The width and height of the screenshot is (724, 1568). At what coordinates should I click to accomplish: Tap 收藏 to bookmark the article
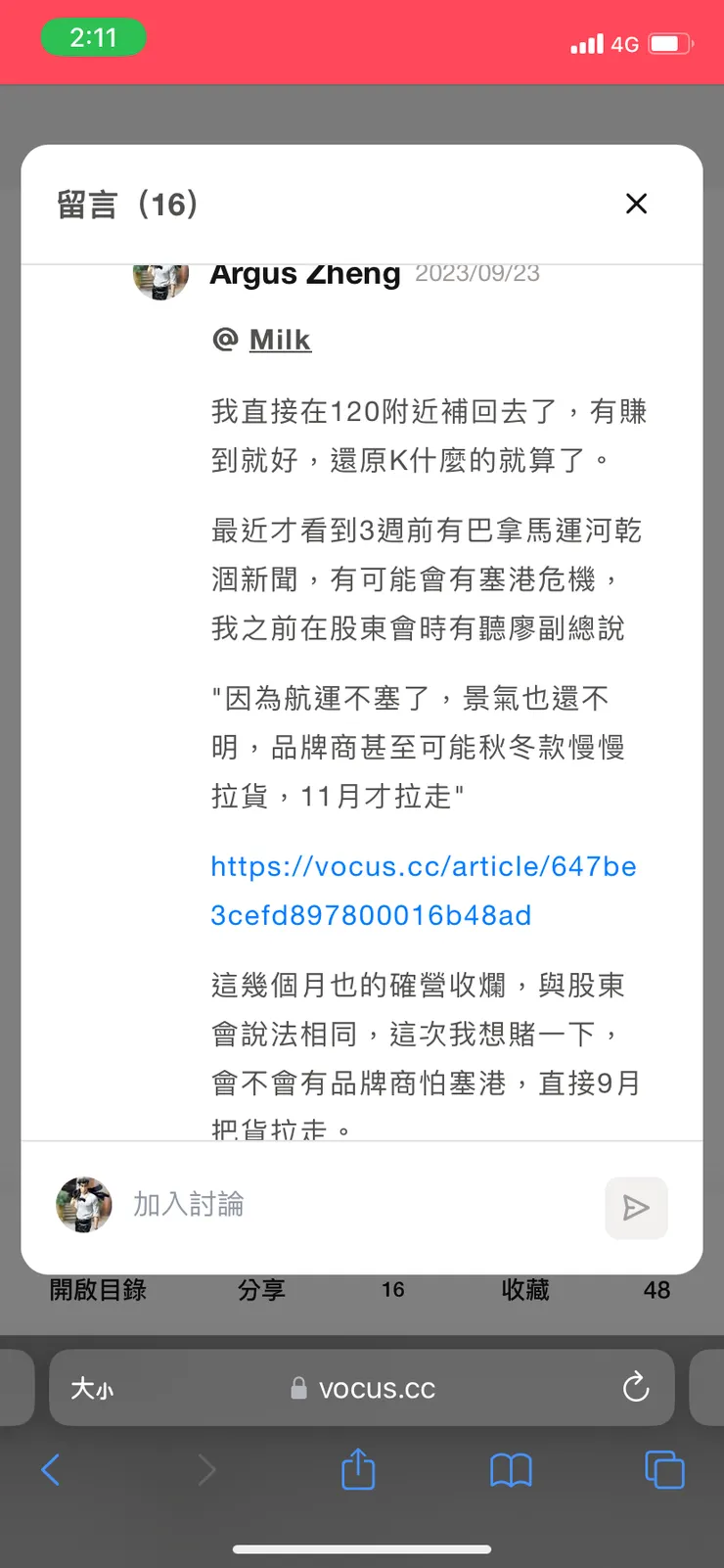(524, 1290)
